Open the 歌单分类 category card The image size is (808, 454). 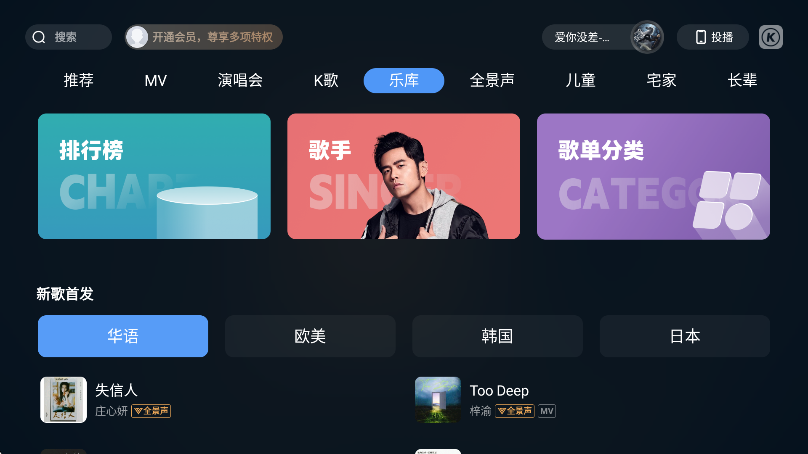click(653, 176)
